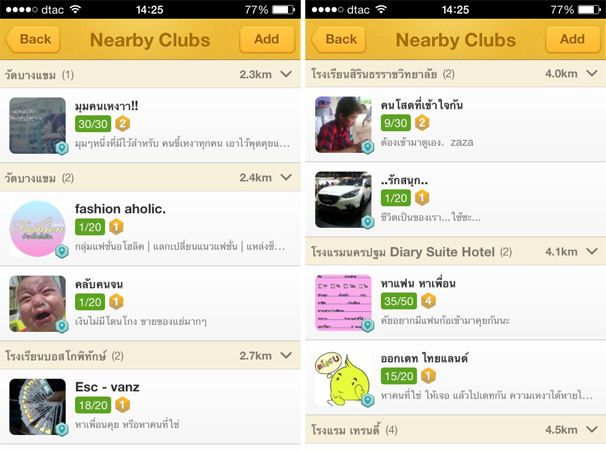Open the หาแฟน หาเพื่อน club
606x450 pixels.
[456, 301]
